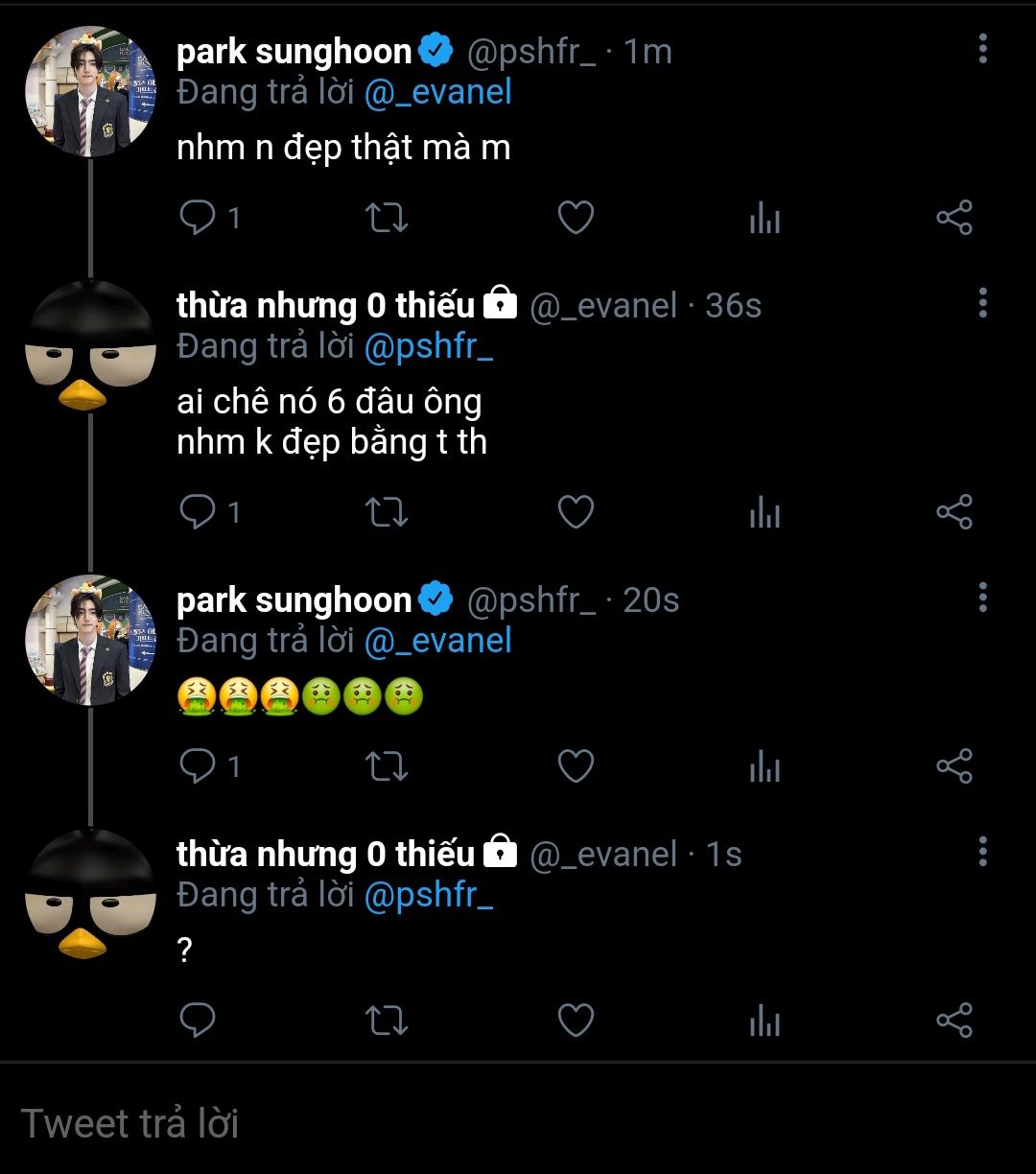This screenshot has height=1174, width=1036.
Task: Reply to the "ai chê nó 6 đâu ông" tweet
Action: (x=199, y=512)
